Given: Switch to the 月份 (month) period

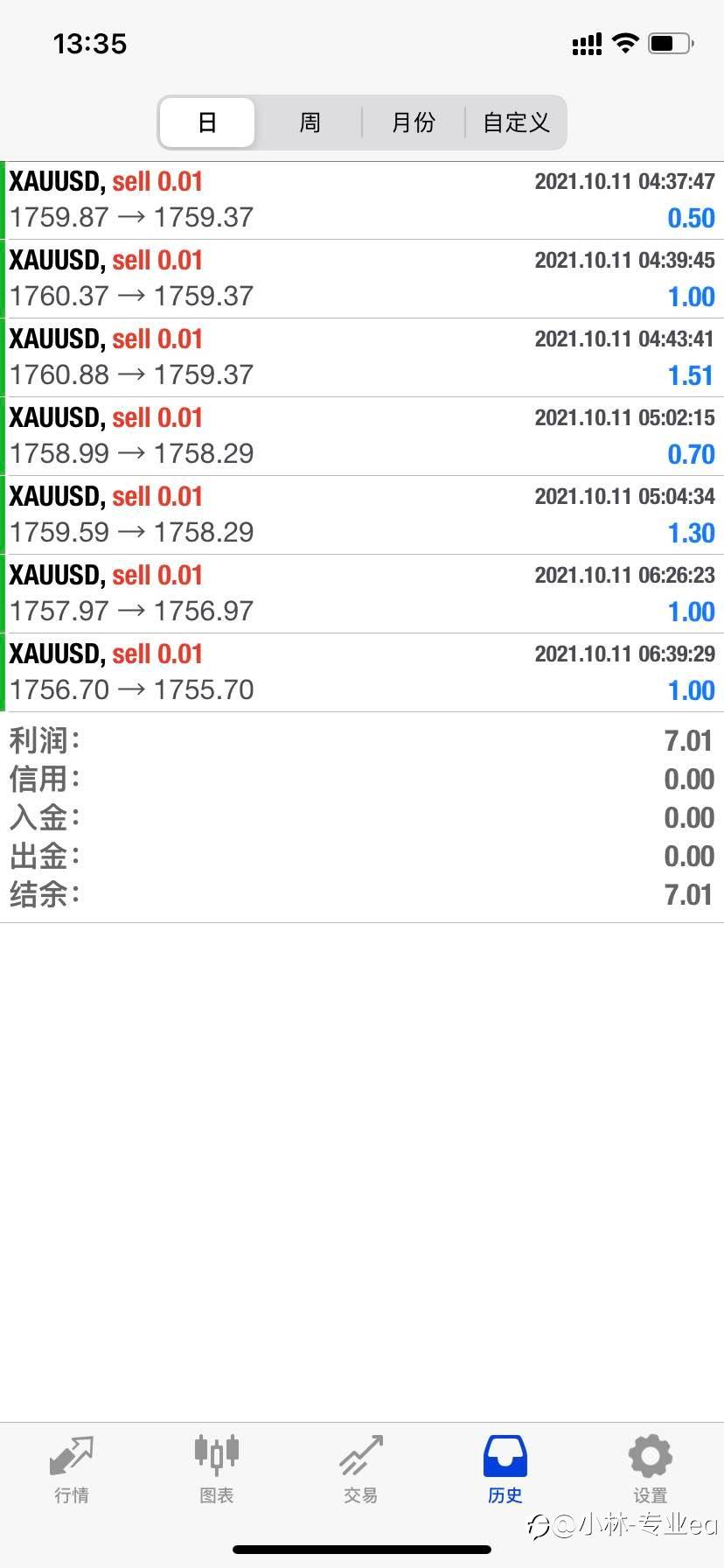Looking at the screenshot, I should 413,122.
